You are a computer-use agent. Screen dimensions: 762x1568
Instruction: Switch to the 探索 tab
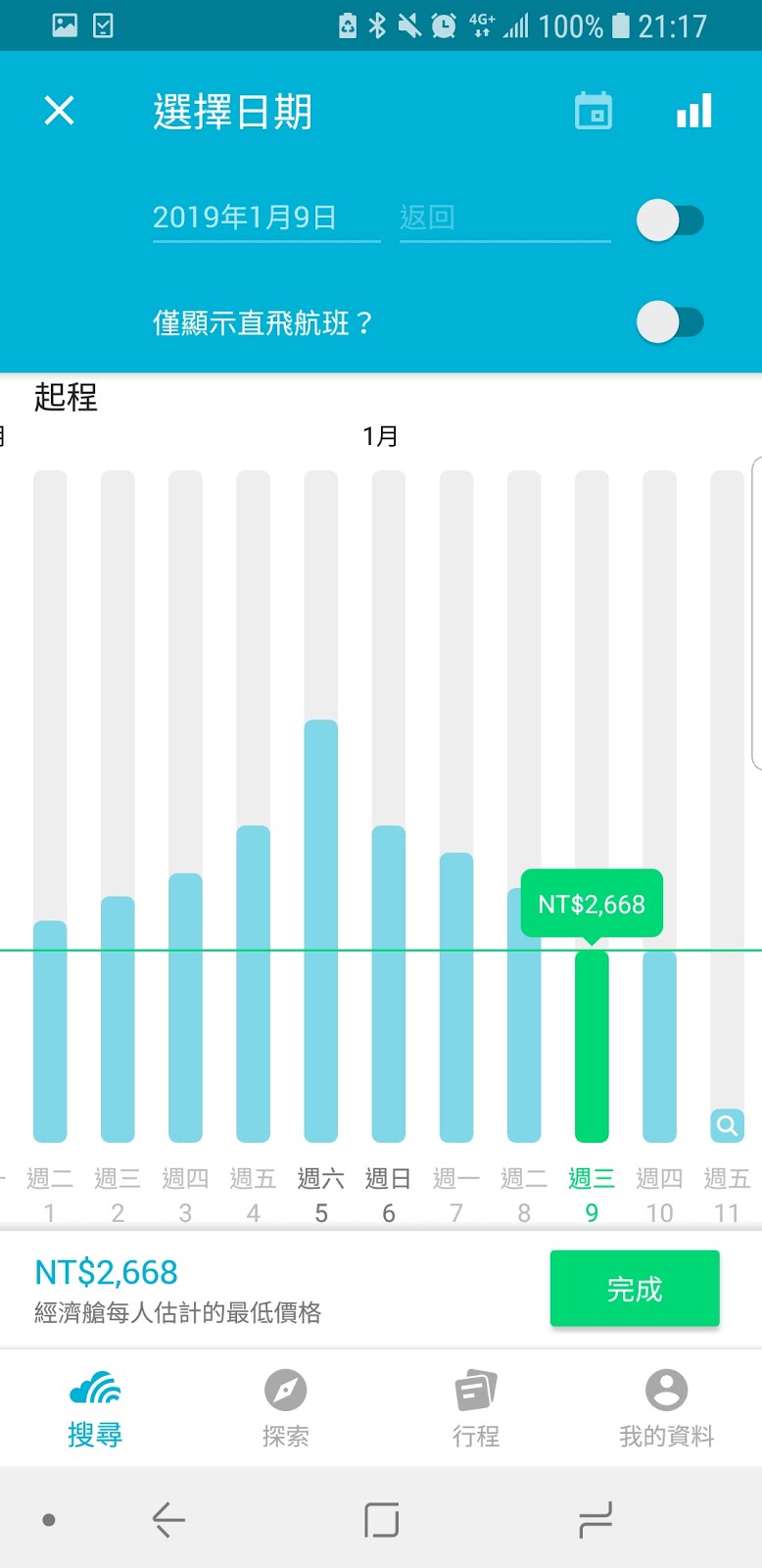(285, 1407)
